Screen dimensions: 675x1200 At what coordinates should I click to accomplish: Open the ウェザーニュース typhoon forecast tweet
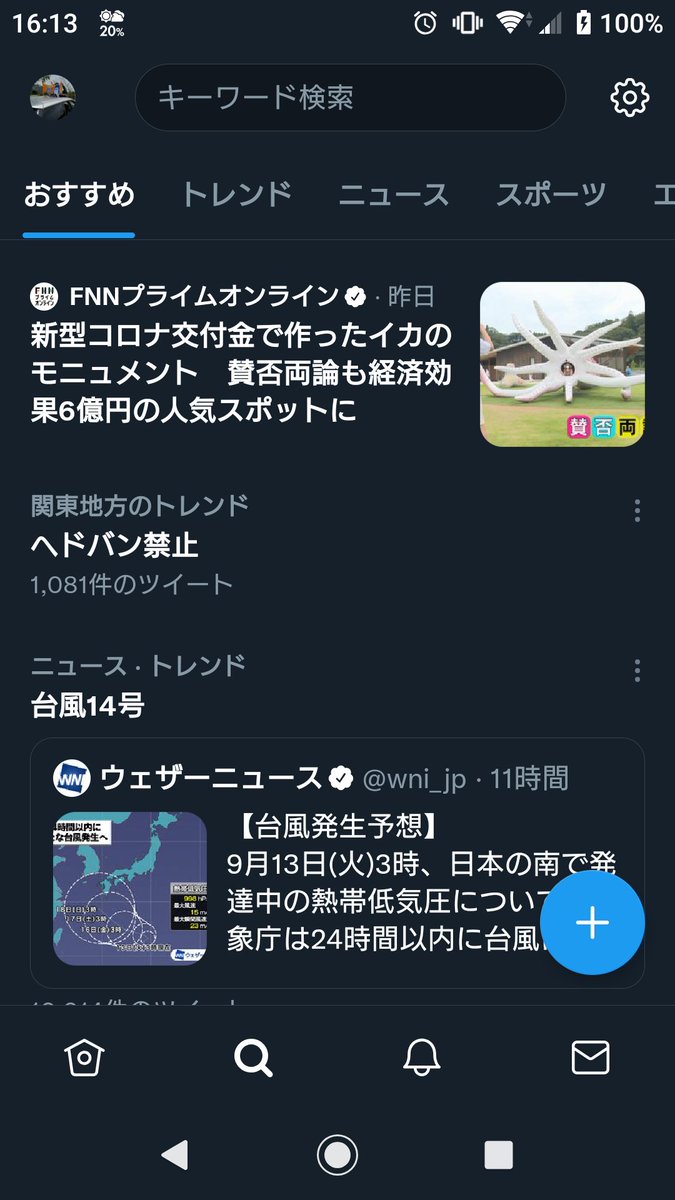click(337, 863)
